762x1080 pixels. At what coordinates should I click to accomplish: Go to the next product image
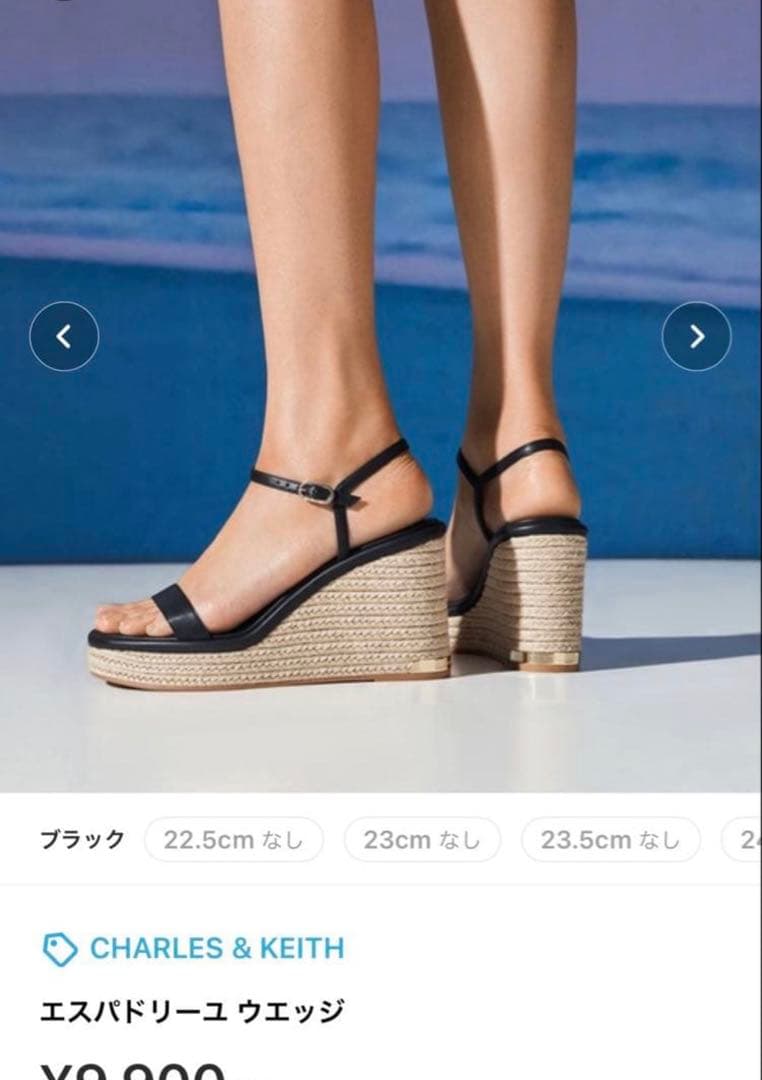(697, 337)
